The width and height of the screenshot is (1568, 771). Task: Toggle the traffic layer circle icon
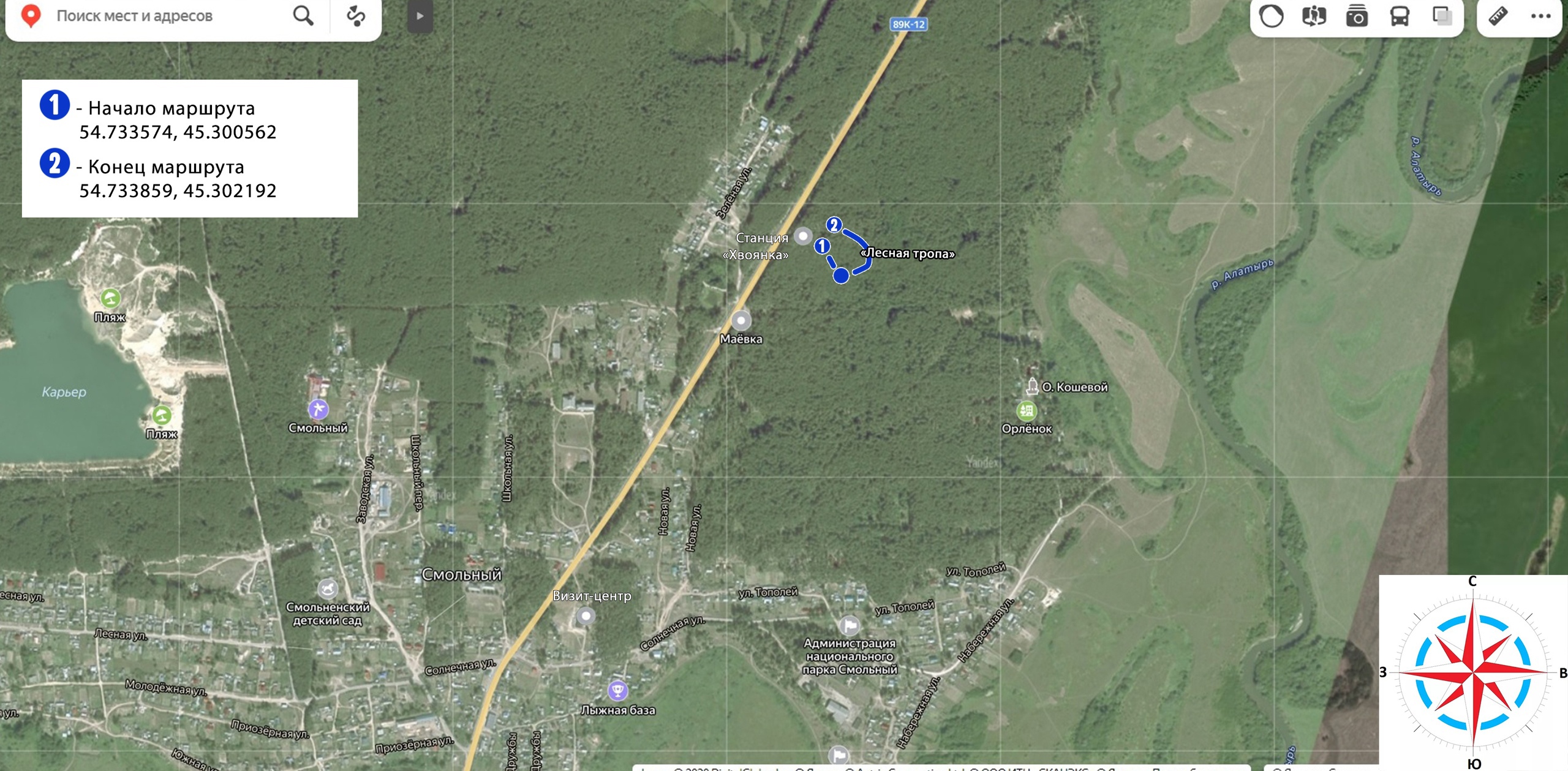click(x=1271, y=16)
